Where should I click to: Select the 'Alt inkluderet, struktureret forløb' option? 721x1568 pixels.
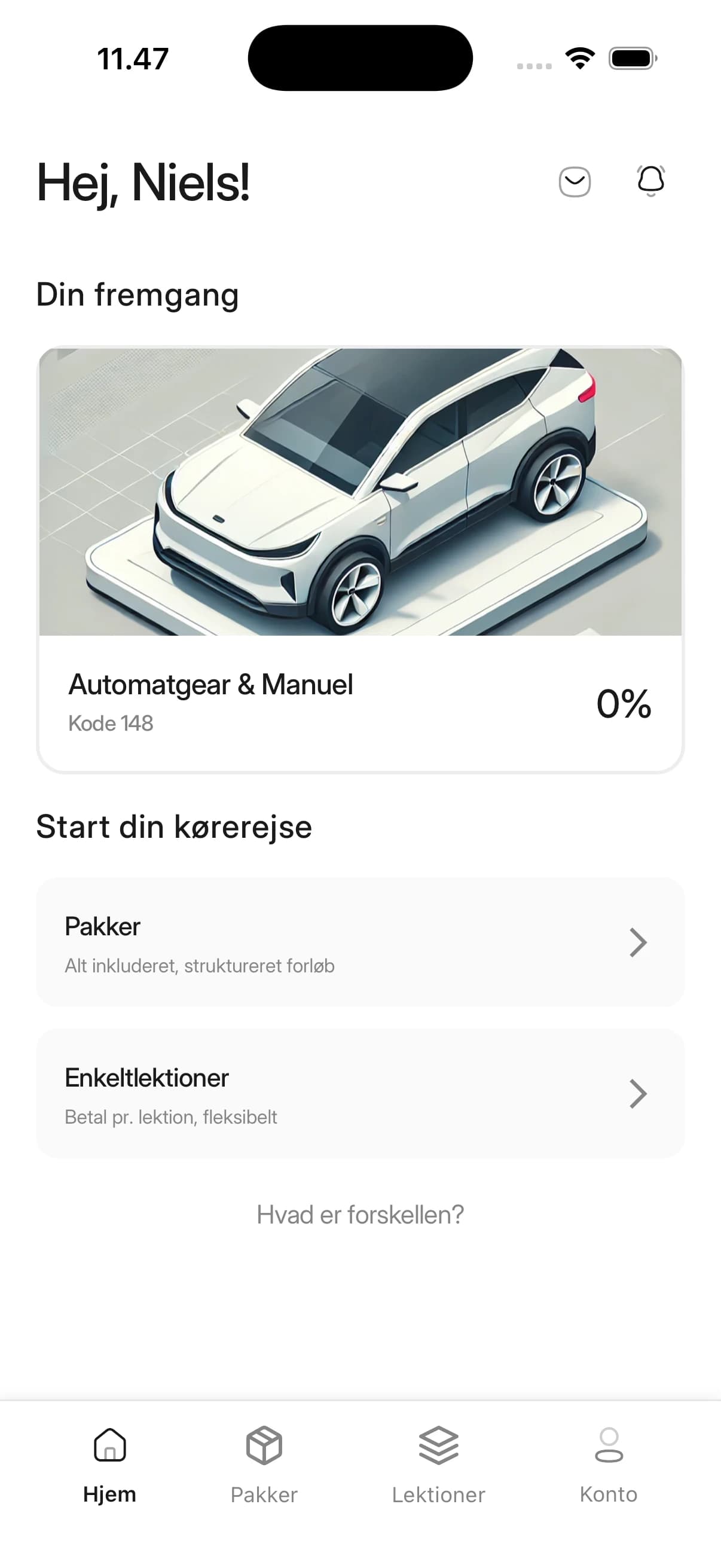point(200,965)
